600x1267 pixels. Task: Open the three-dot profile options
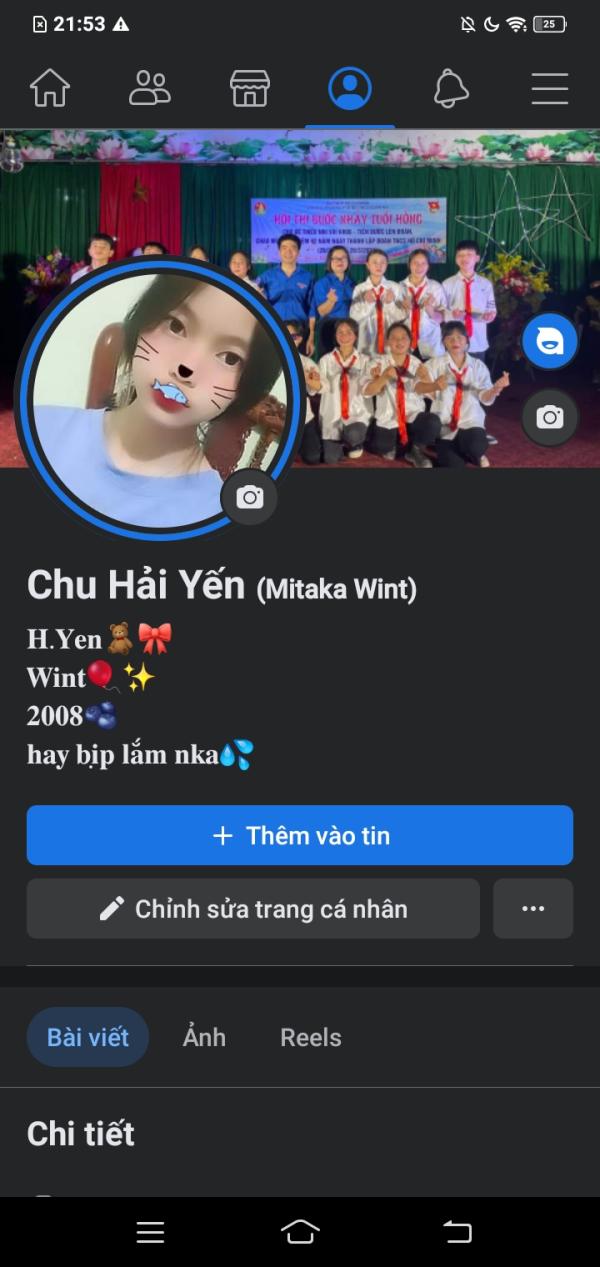tap(533, 909)
